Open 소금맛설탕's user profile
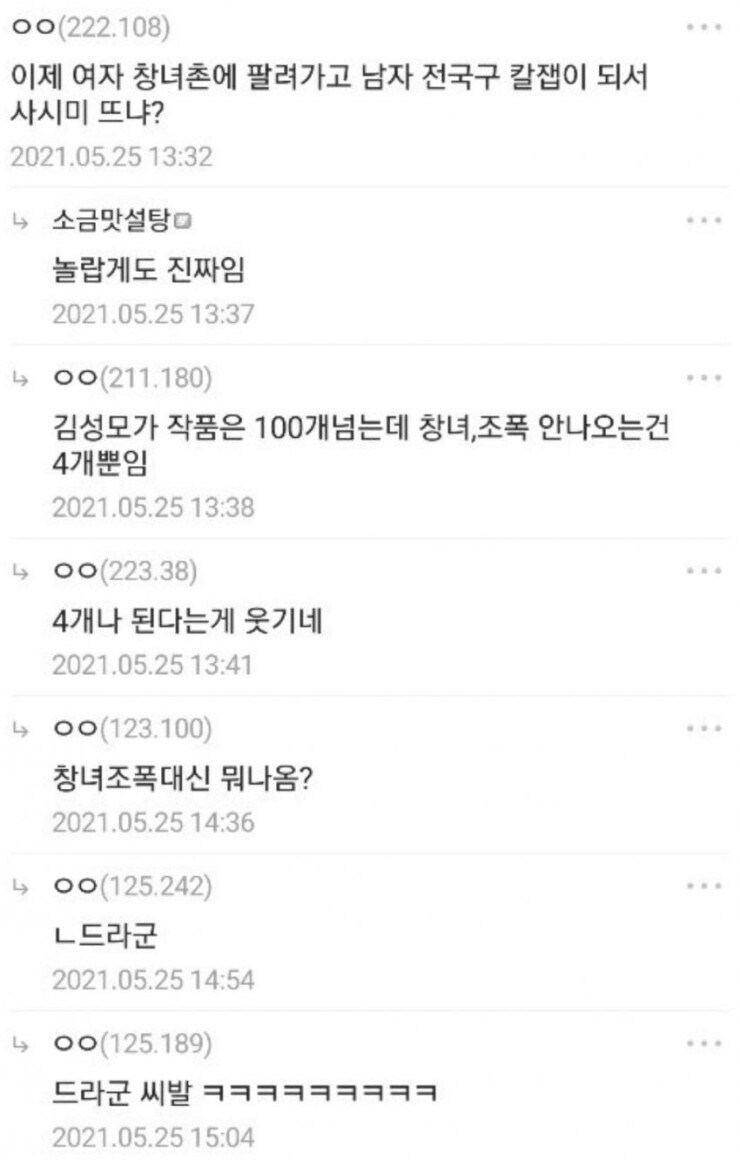 coord(111,220)
